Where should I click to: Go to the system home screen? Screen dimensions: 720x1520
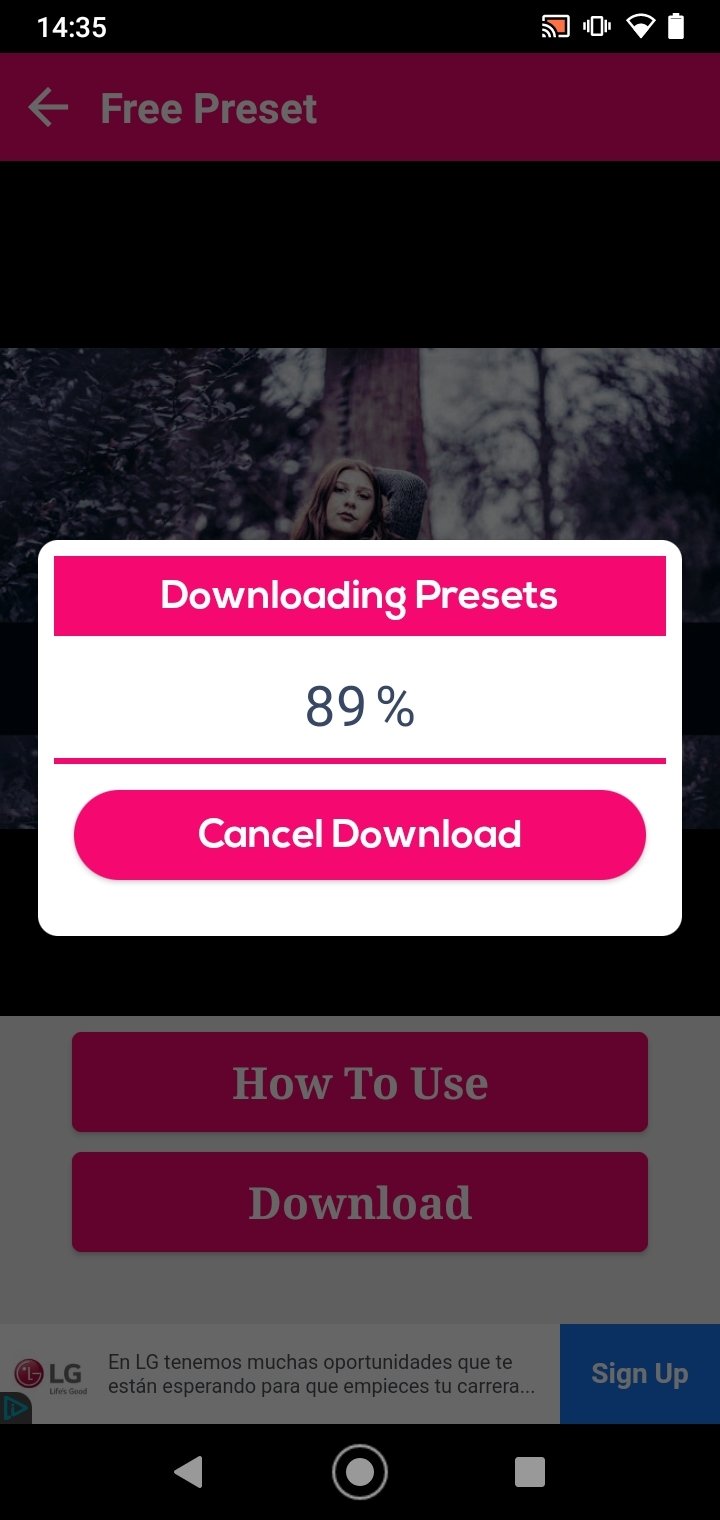pos(360,1472)
